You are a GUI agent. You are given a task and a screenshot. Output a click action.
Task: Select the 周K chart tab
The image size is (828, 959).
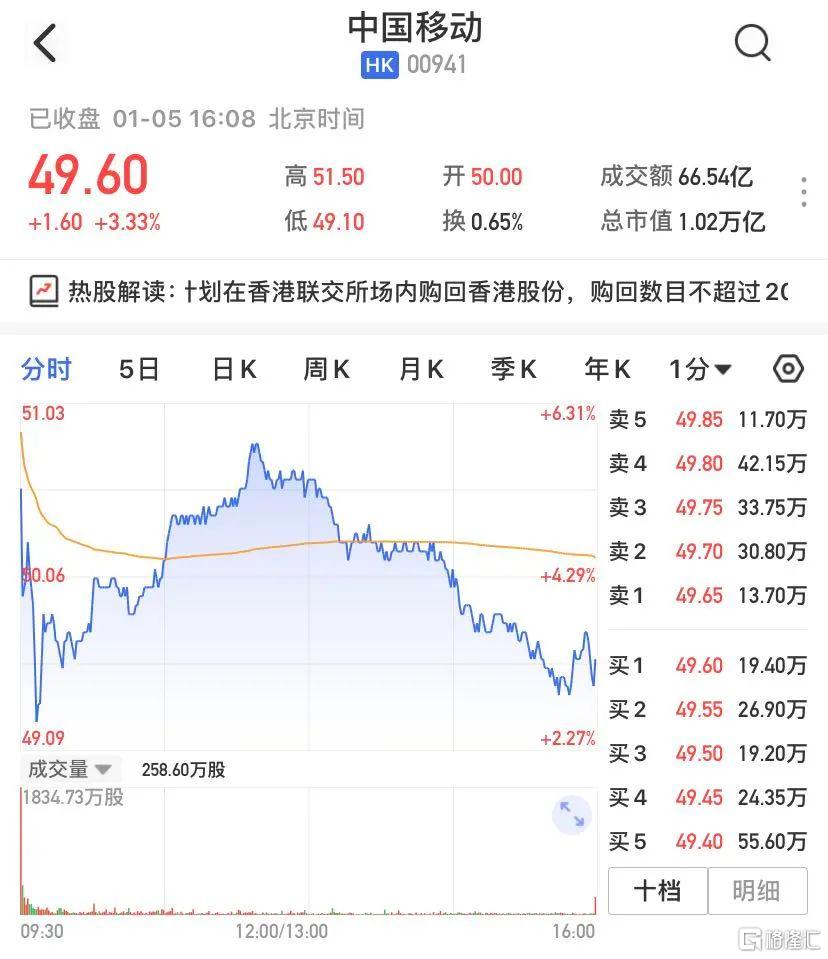(x=326, y=369)
